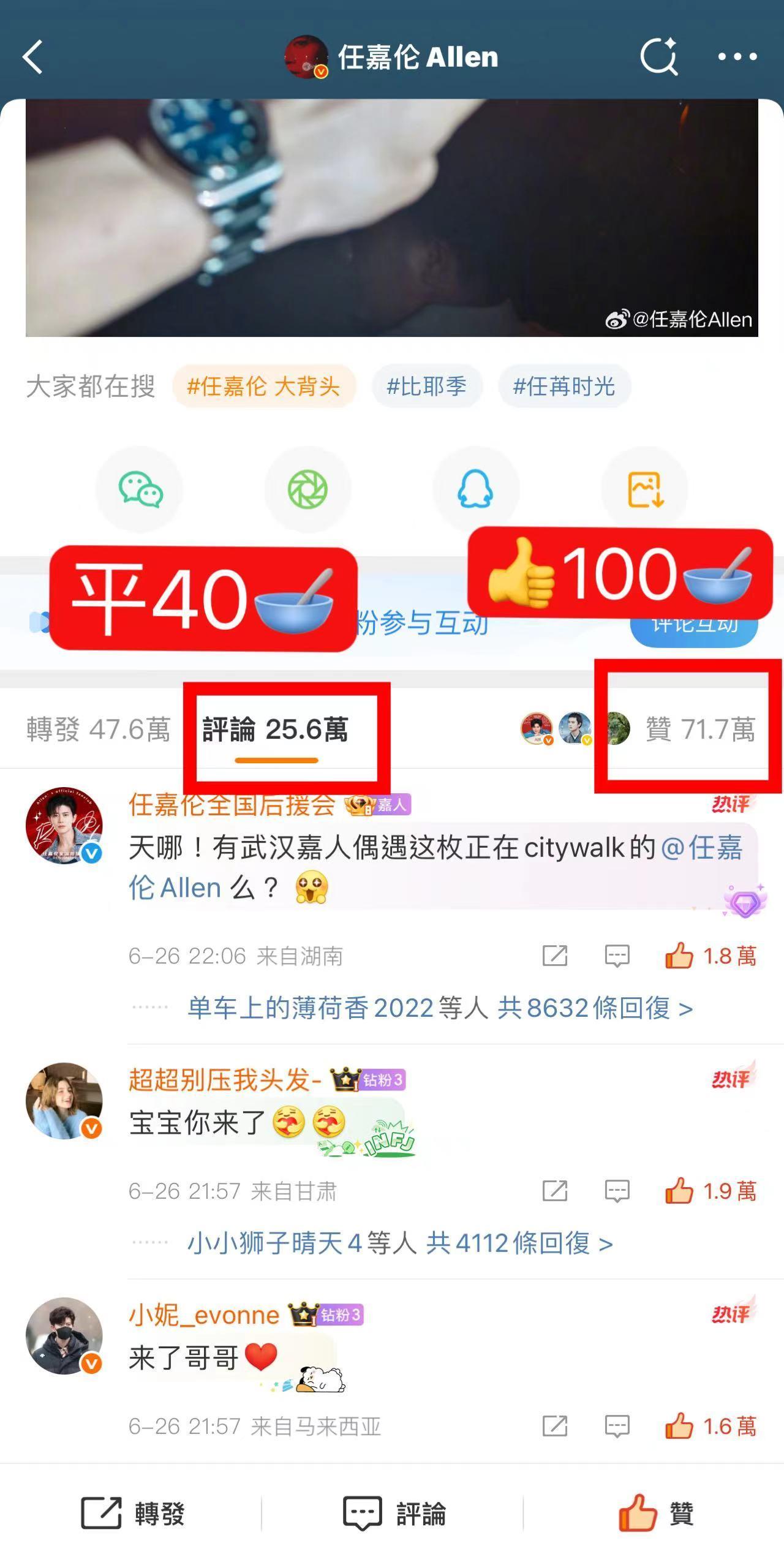This screenshot has height=1543, width=784.
Task: Switch to the 轉發 47.6萬 tab
Action: pyautogui.click(x=98, y=729)
